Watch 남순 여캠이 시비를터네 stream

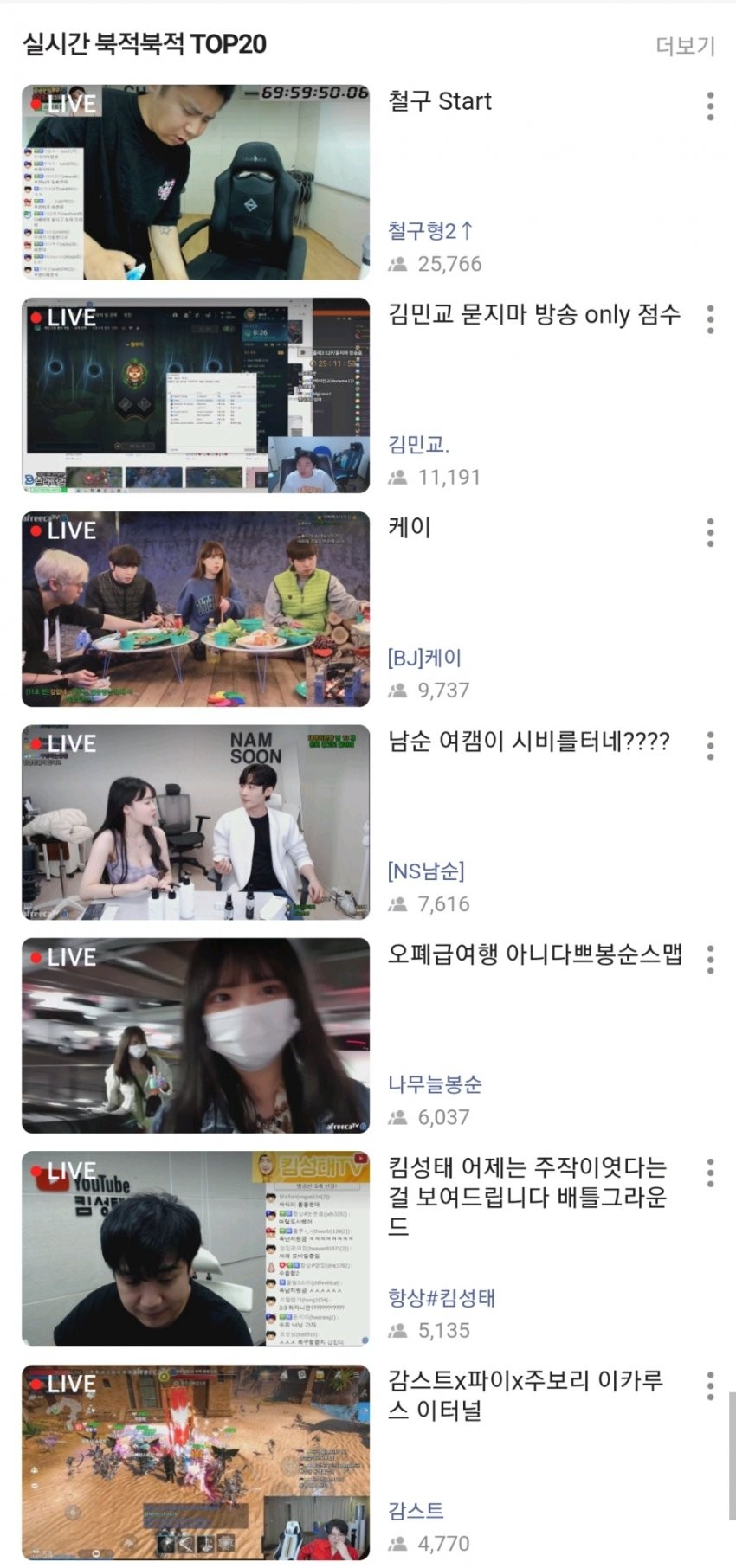[x=196, y=822]
